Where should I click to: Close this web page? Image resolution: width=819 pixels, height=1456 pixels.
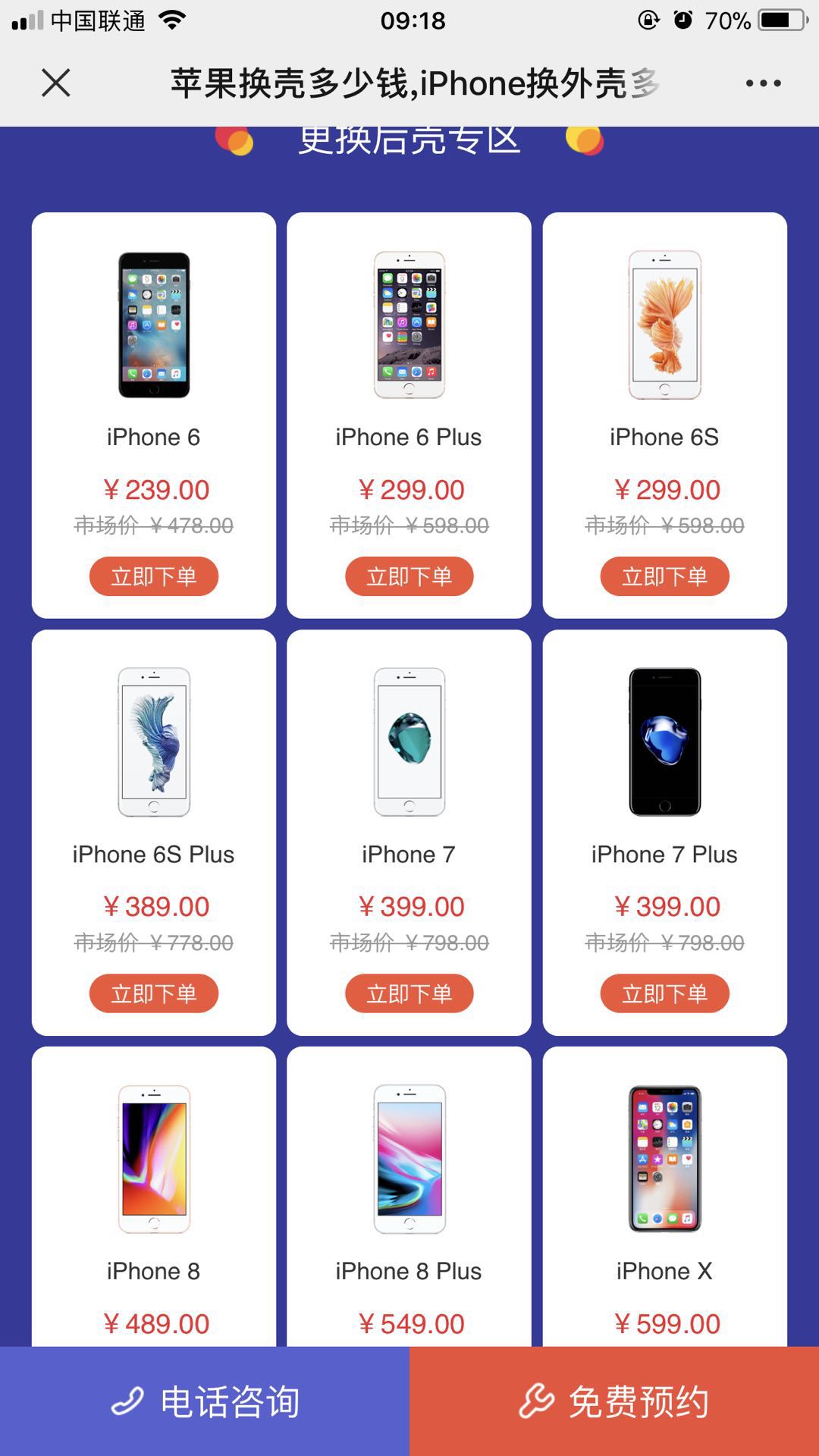[x=56, y=83]
